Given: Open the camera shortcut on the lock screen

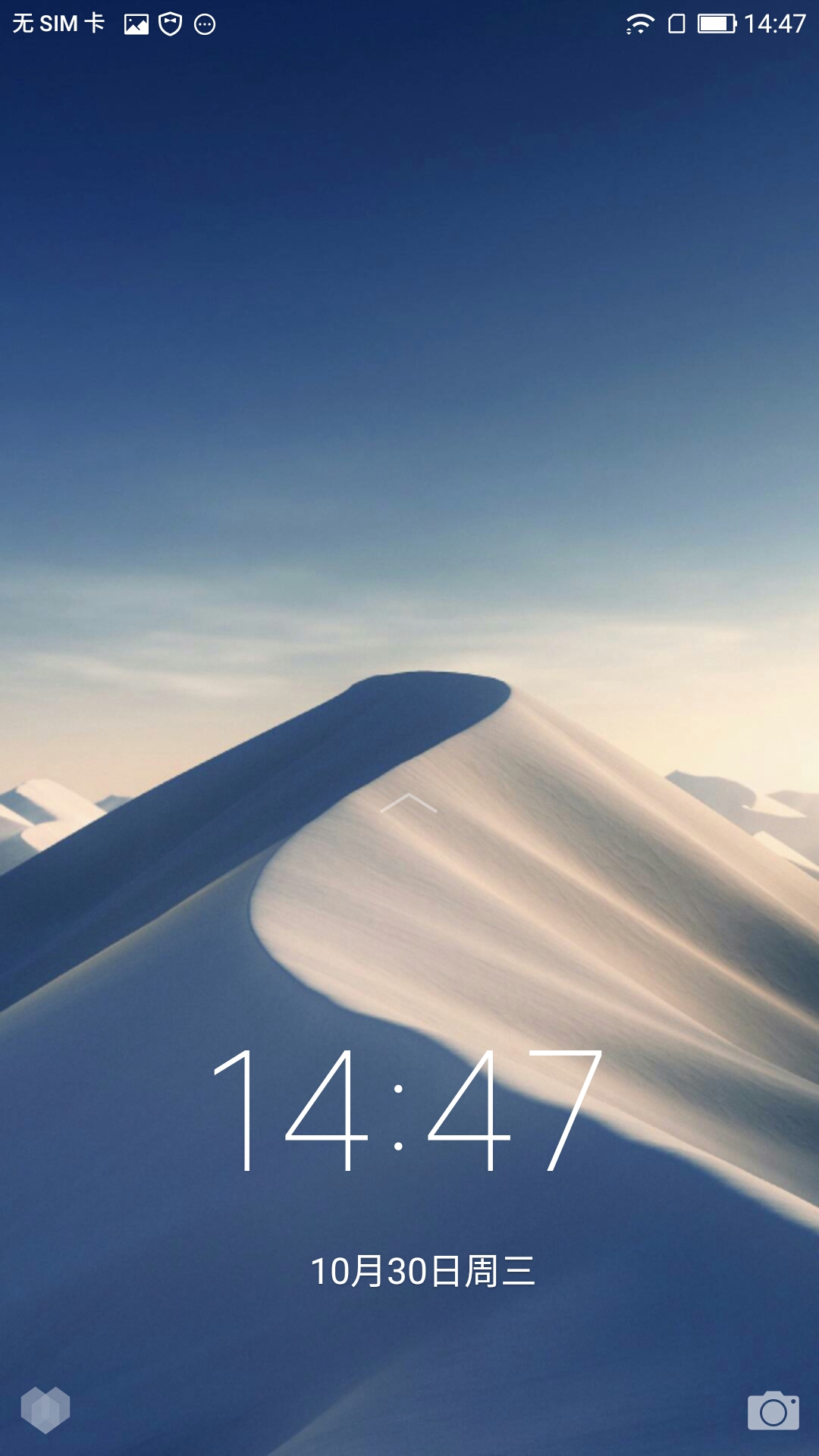Looking at the screenshot, I should pos(773,1410).
